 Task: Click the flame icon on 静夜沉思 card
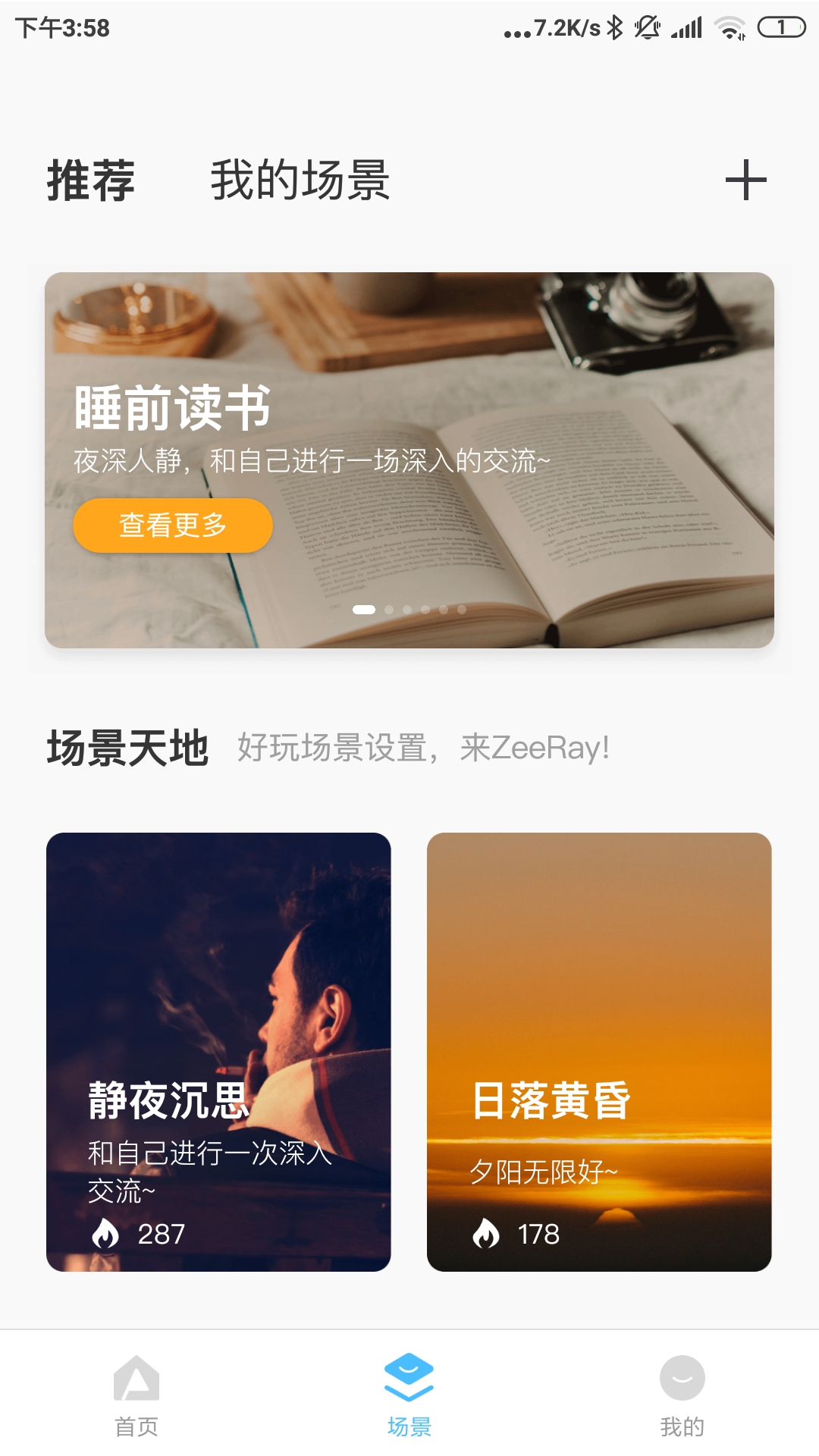(106, 1233)
